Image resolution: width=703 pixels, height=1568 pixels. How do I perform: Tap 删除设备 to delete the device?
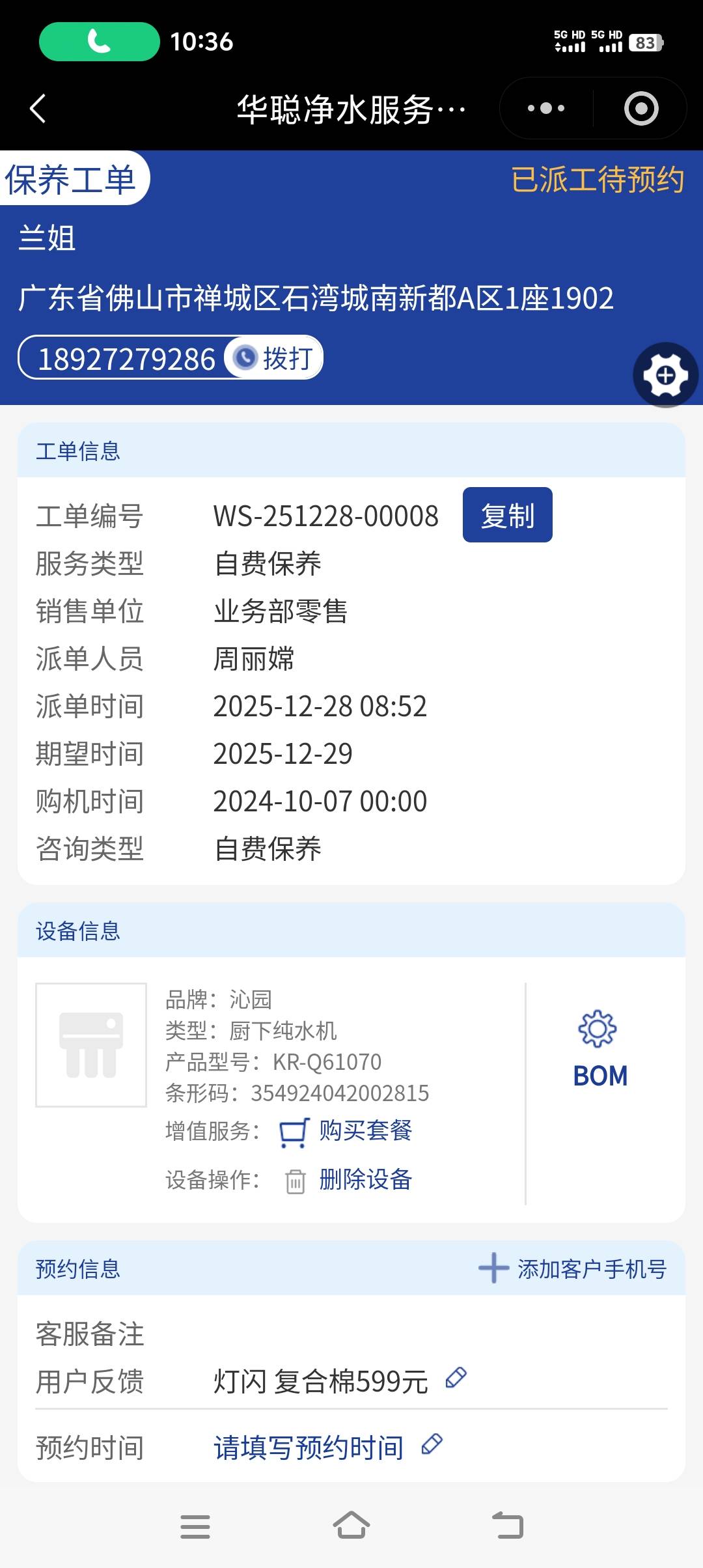tap(365, 1179)
